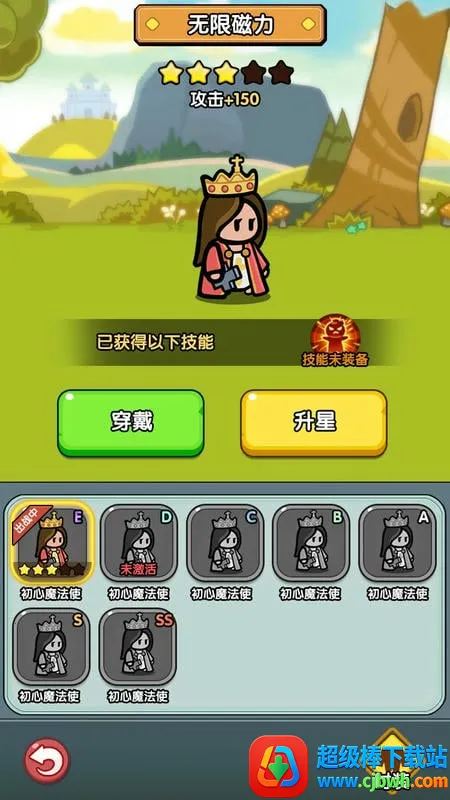Open the A-rank 初心魔法使 skin
The image size is (450, 800).
(397, 542)
